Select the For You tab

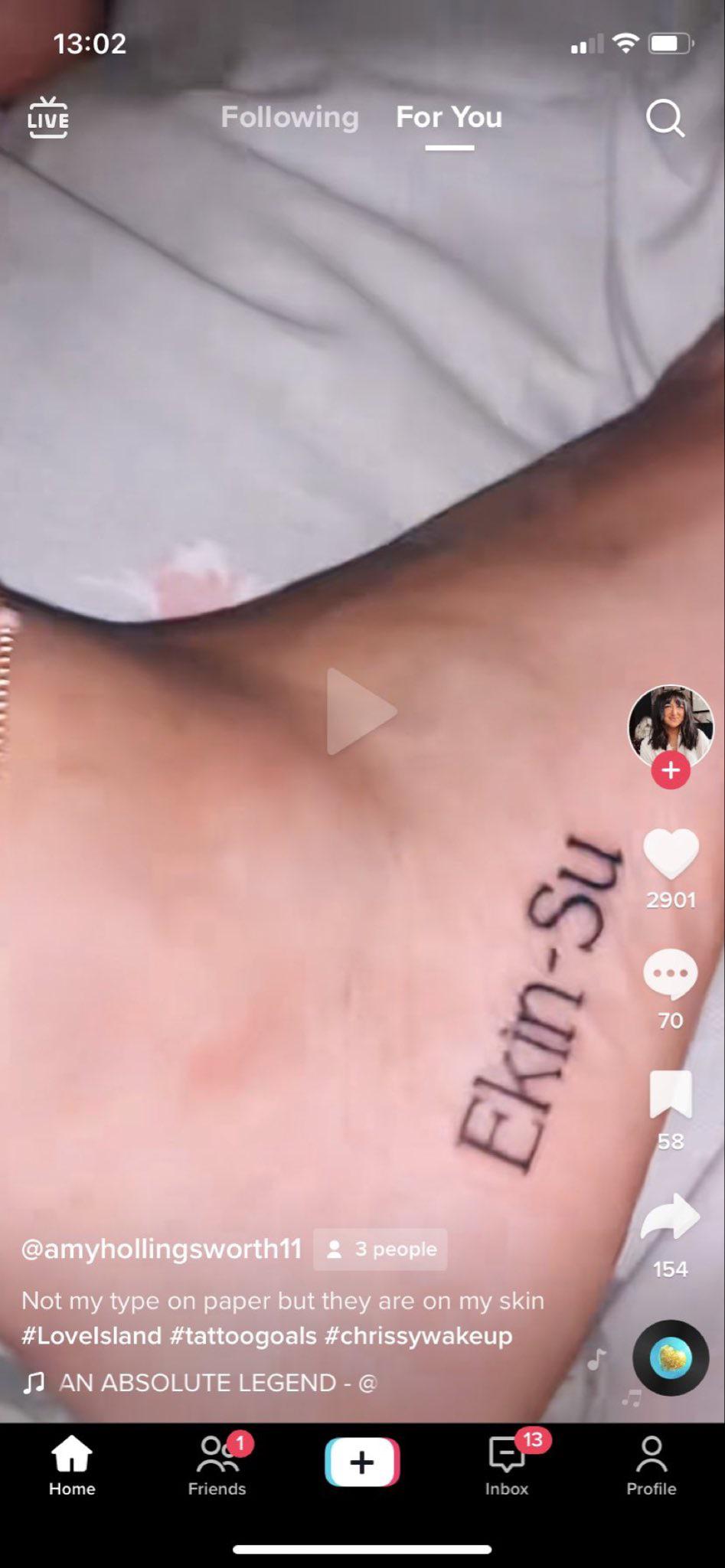449,117
